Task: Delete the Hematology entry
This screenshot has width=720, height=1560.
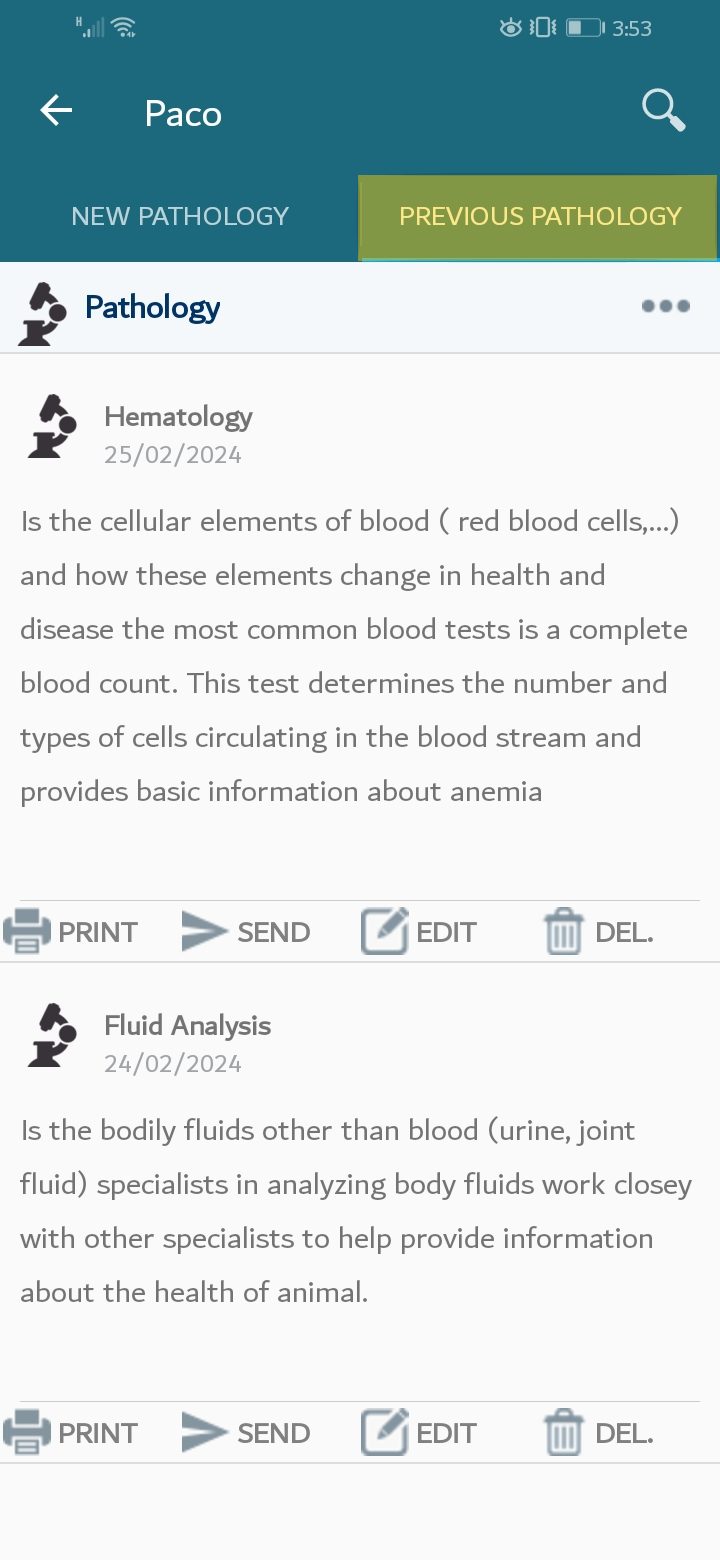Action: (x=598, y=932)
